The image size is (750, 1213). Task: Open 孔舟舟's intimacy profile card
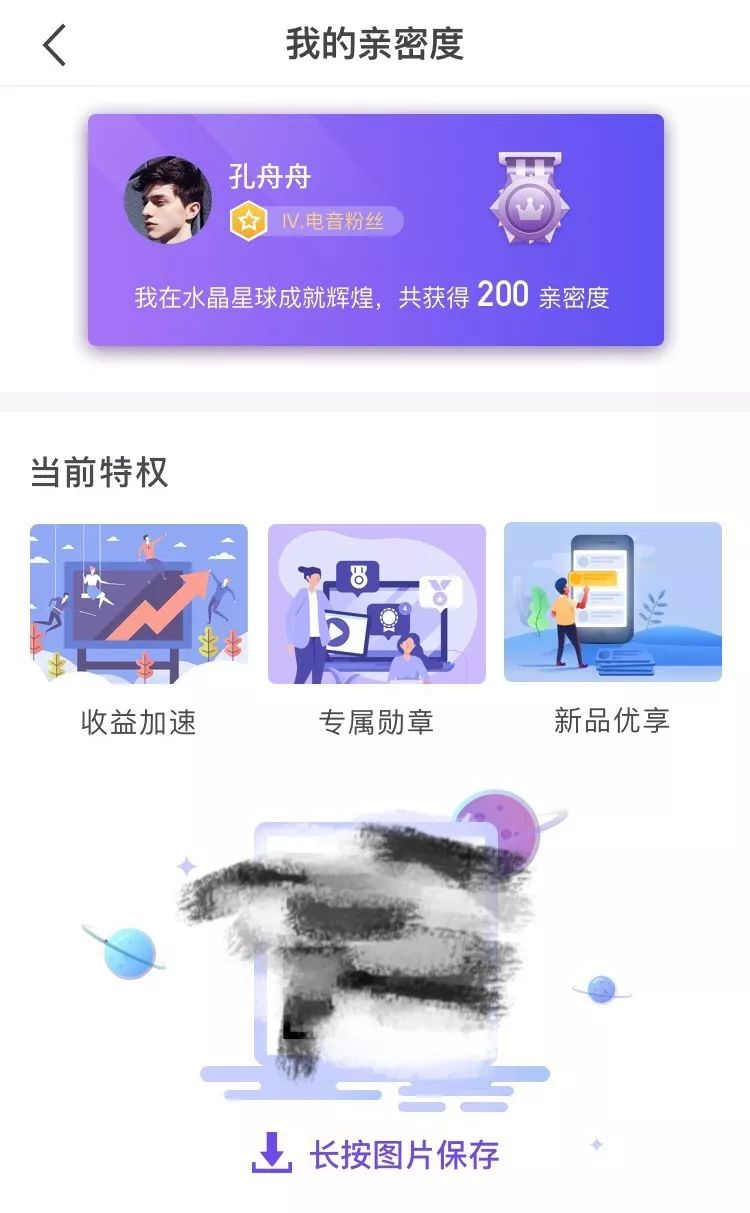coord(375,230)
